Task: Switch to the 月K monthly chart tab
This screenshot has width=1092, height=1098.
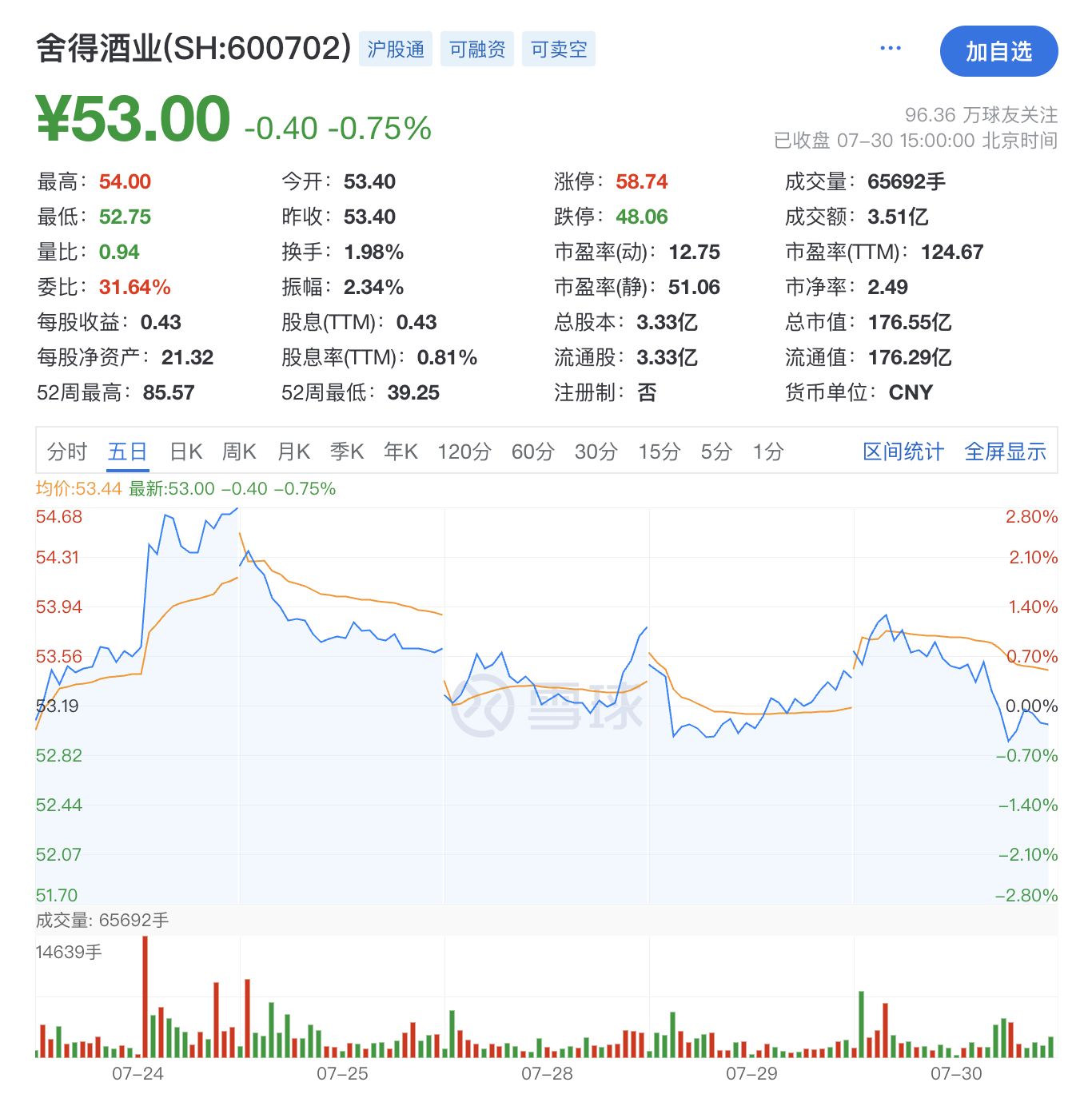Action: pos(293,452)
